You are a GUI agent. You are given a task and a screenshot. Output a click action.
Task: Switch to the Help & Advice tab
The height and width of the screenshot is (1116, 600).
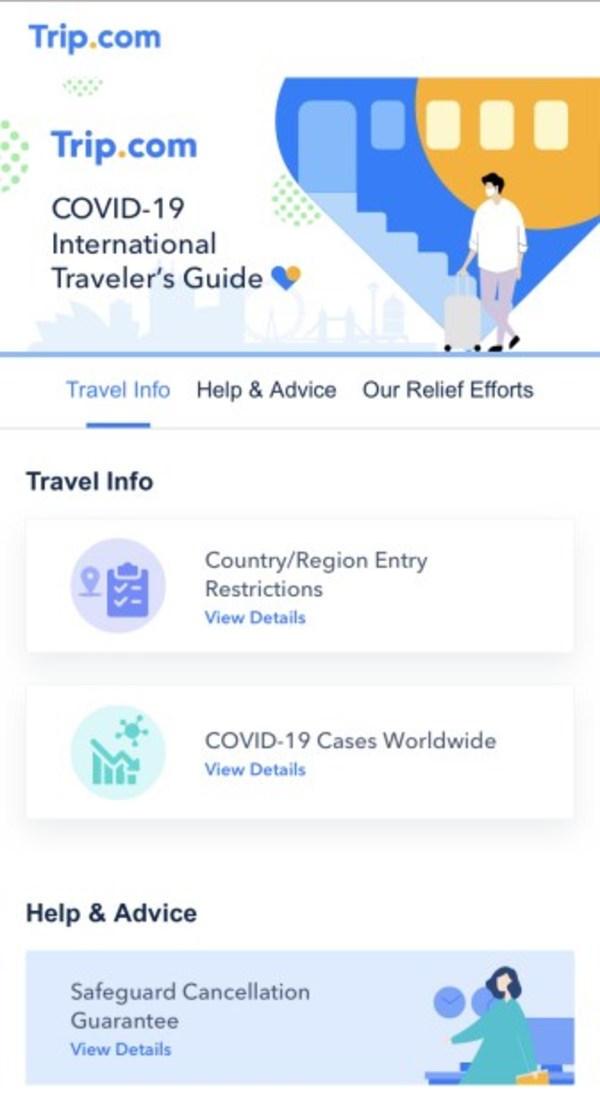(x=266, y=390)
